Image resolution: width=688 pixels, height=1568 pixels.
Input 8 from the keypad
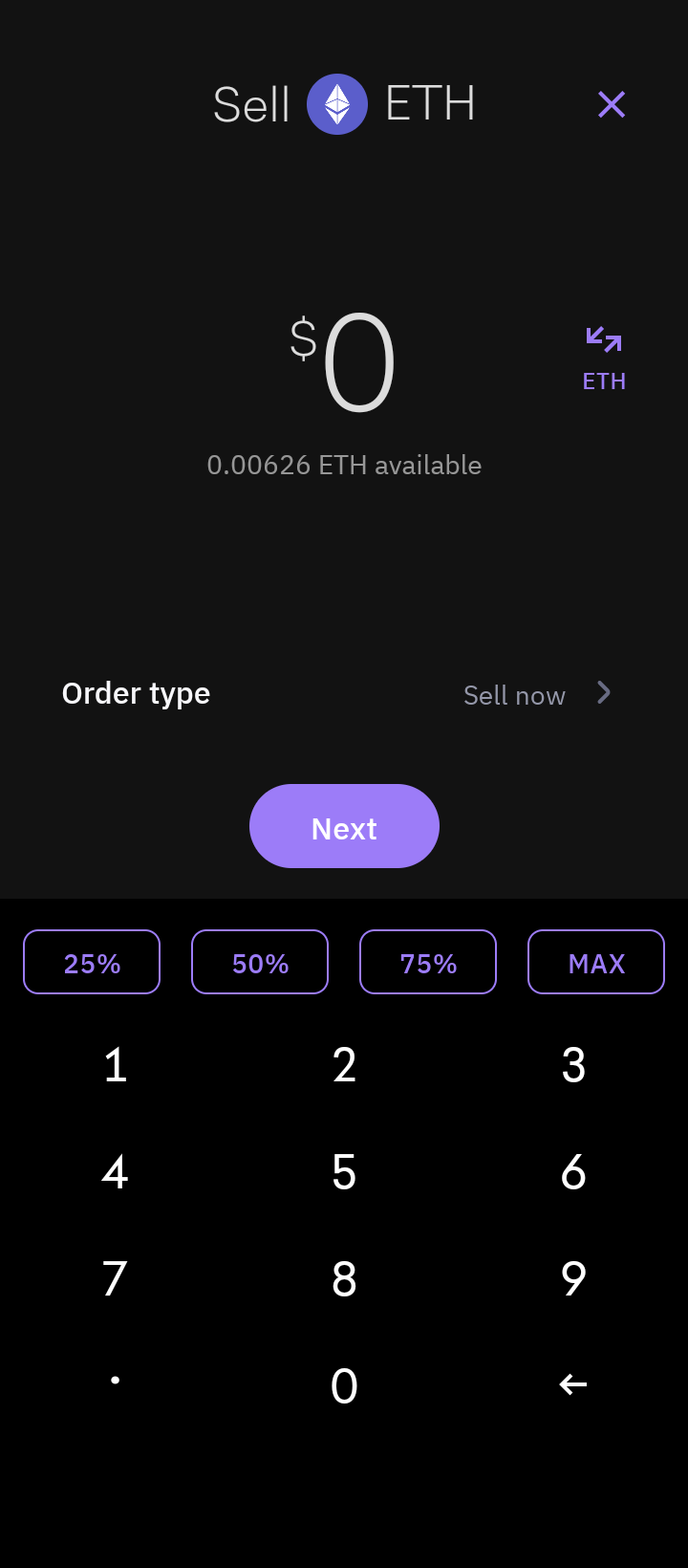point(344,1279)
